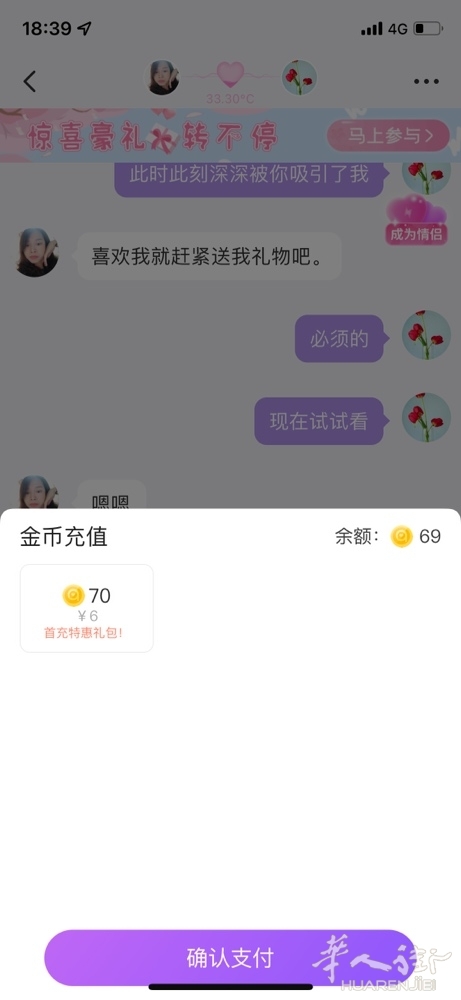Confirm payment with 确认支付 button
461x1000 pixels.
(230, 957)
